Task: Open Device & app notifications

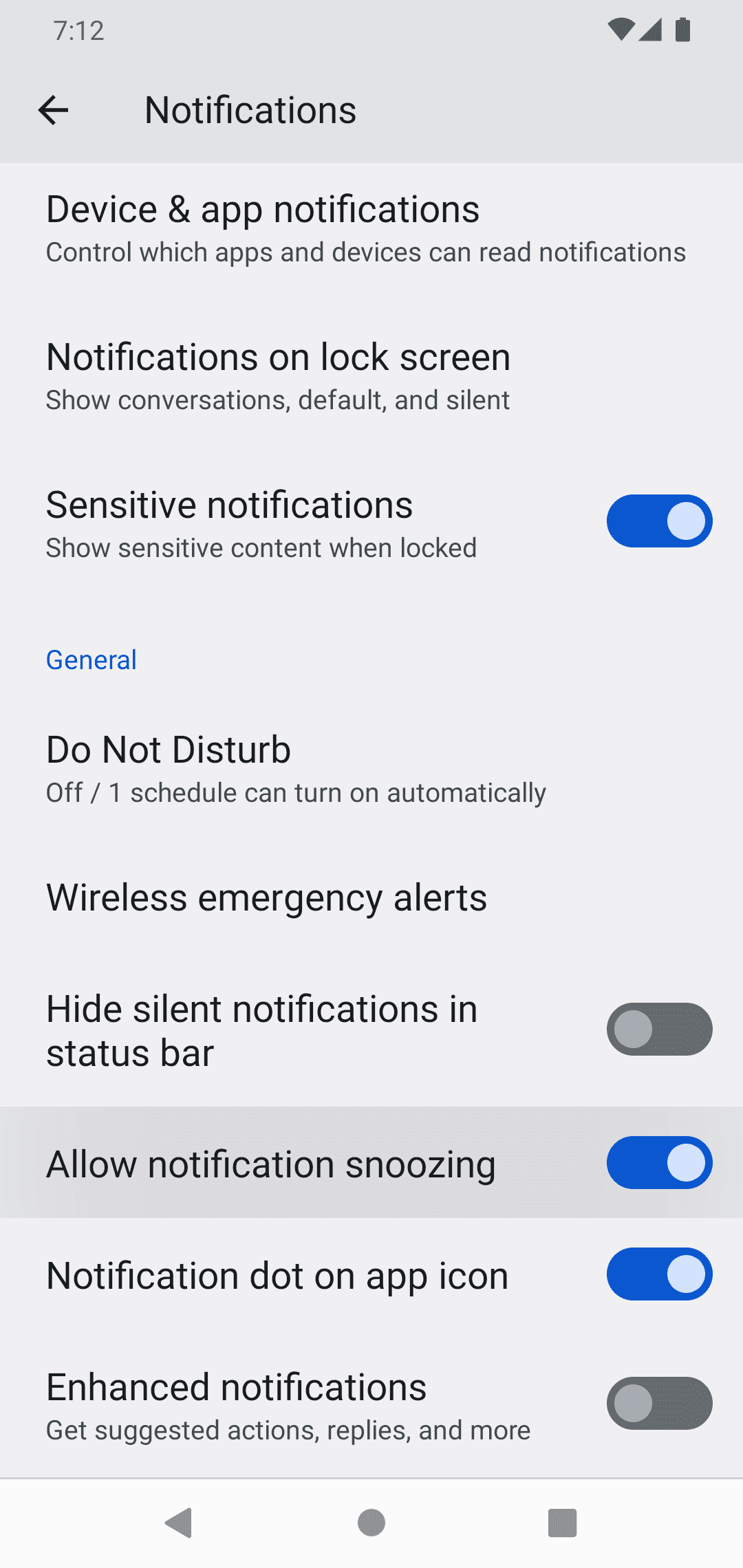Action: pyautogui.click(x=365, y=228)
